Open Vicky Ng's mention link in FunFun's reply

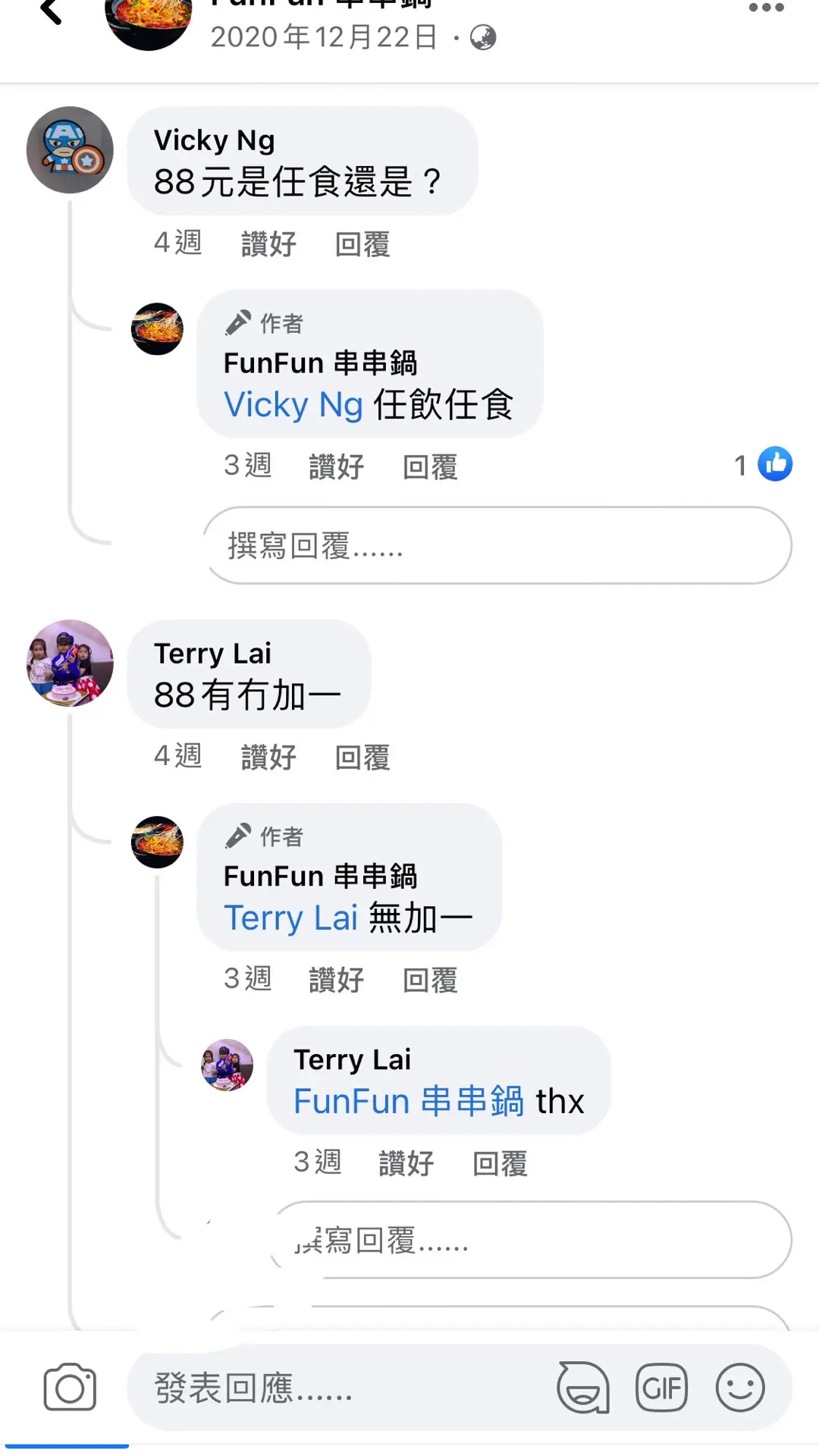pos(293,405)
